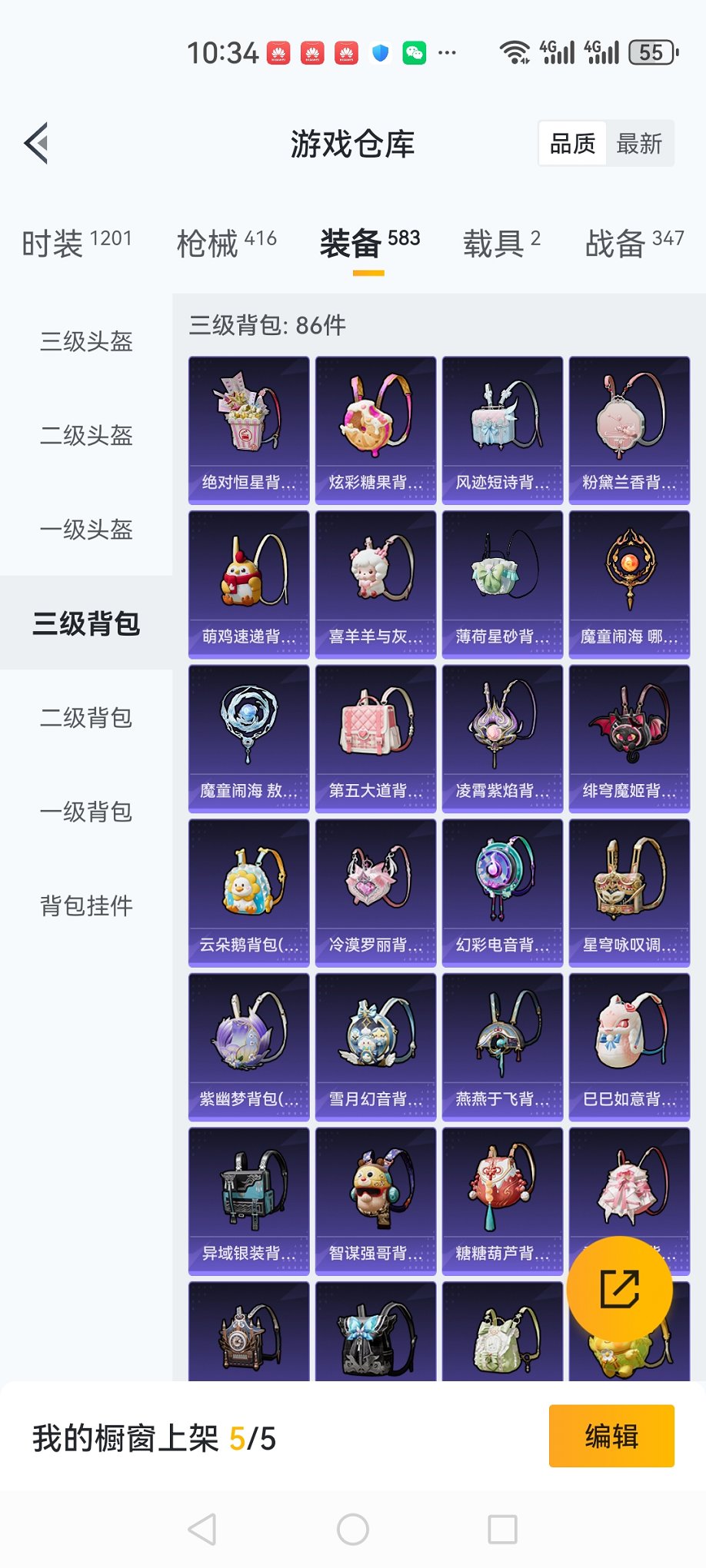
Task: View the 第五大道背 pink backpack
Action: (x=375, y=736)
